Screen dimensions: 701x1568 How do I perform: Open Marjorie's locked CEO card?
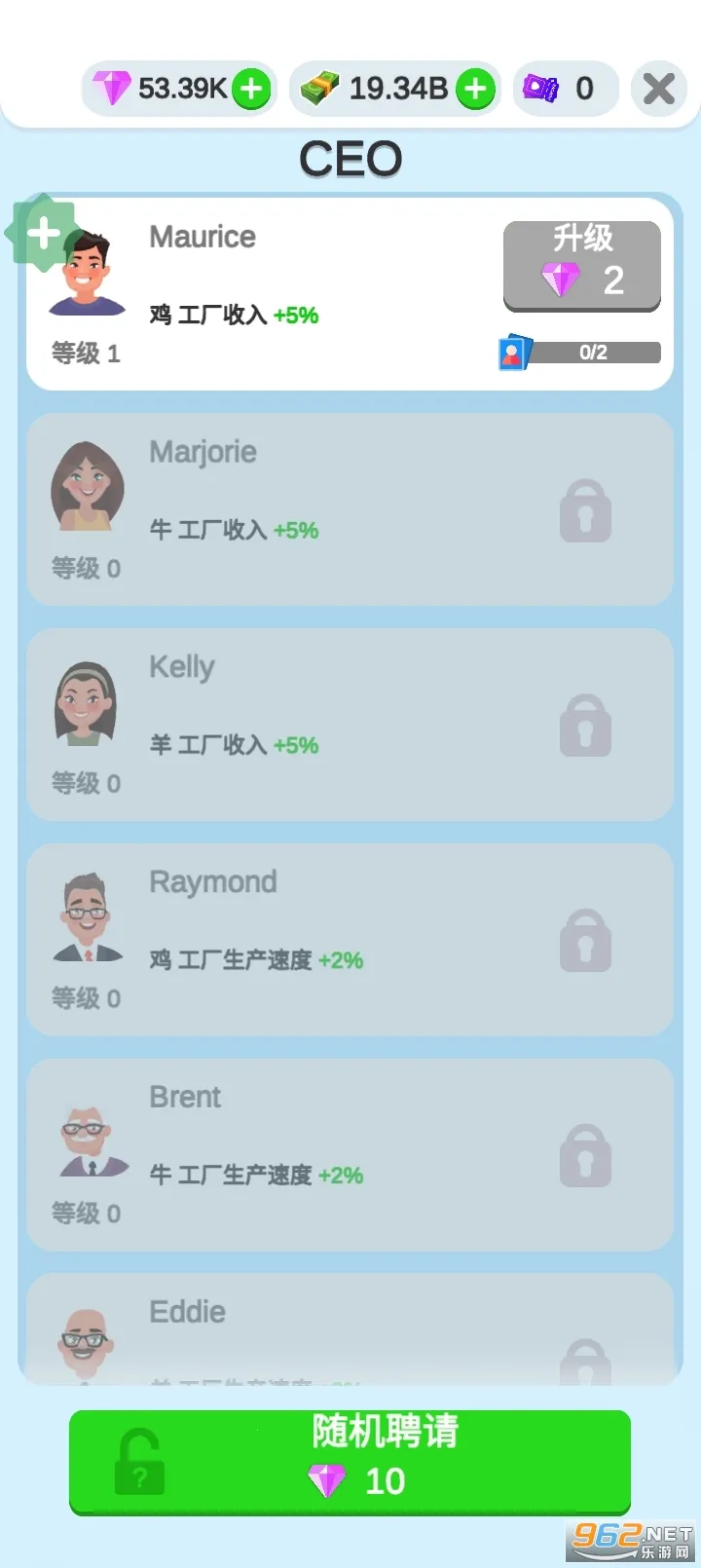click(350, 509)
